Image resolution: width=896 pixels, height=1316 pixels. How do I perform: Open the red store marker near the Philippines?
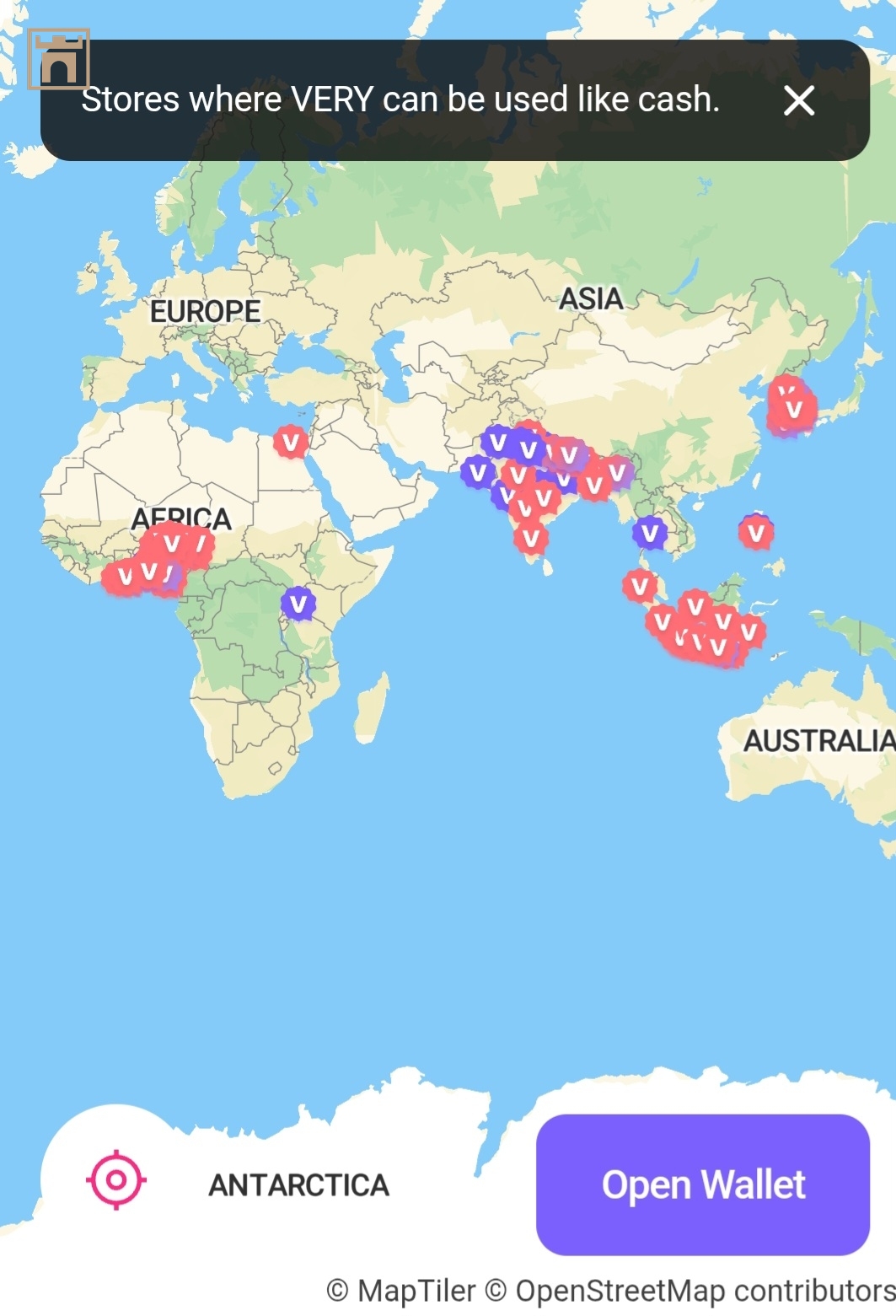[756, 532]
